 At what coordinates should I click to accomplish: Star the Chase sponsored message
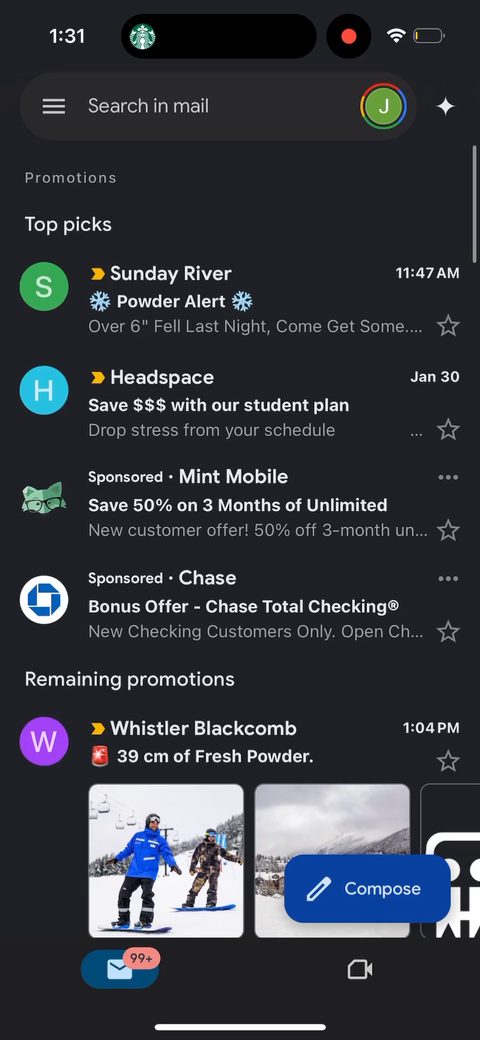(x=448, y=631)
